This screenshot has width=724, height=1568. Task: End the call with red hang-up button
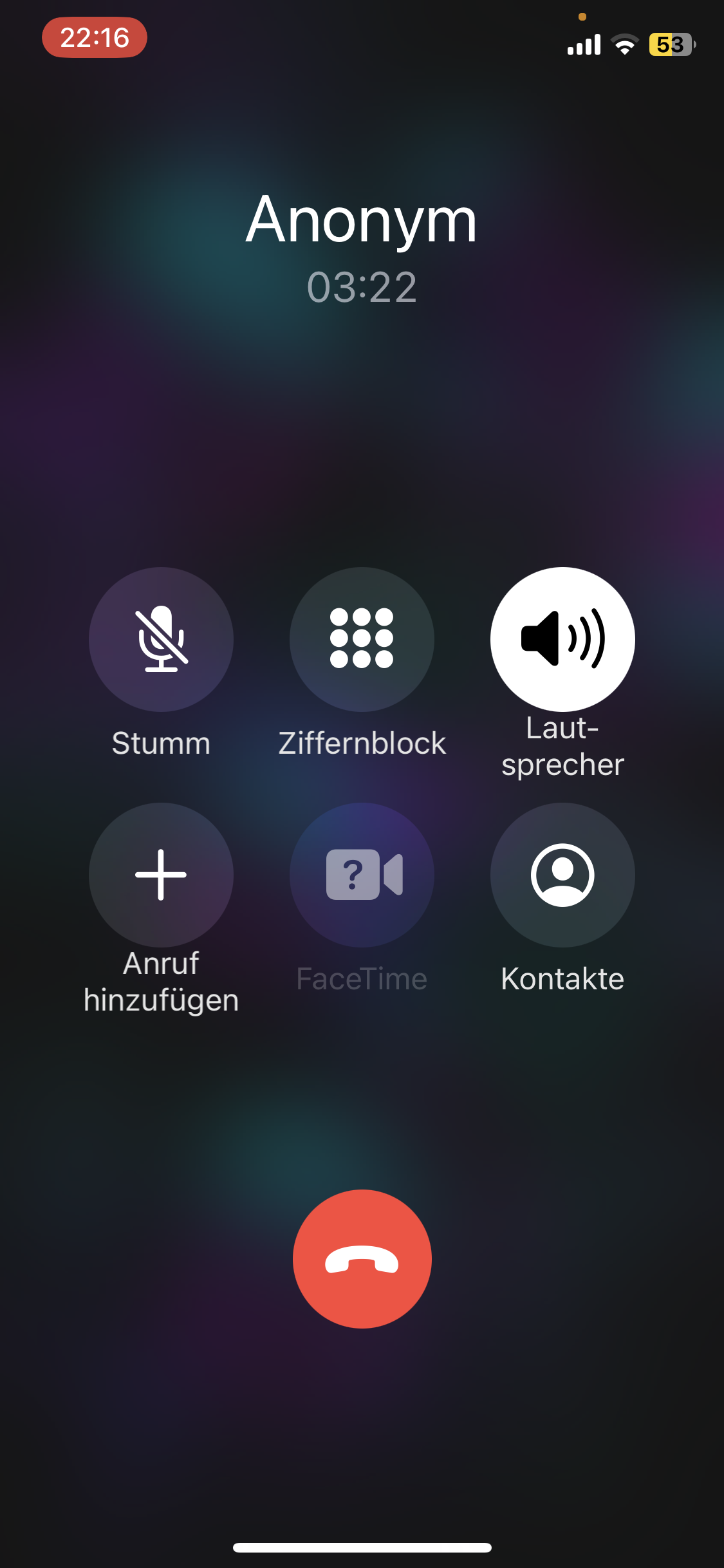tap(361, 1260)
